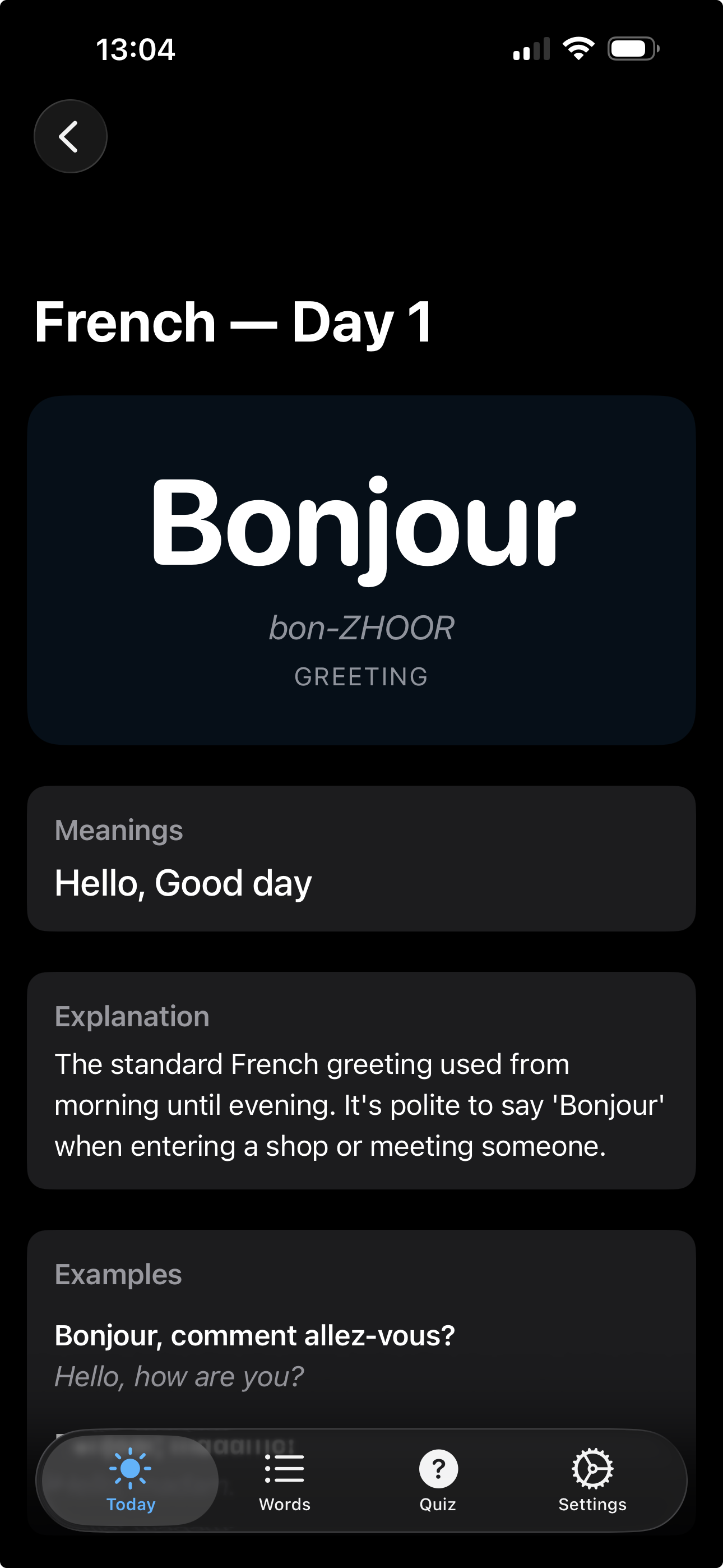The height and width of the screenshot is (1568, 723).
Task: Open the Settings tab
Action: point(592,1481)
